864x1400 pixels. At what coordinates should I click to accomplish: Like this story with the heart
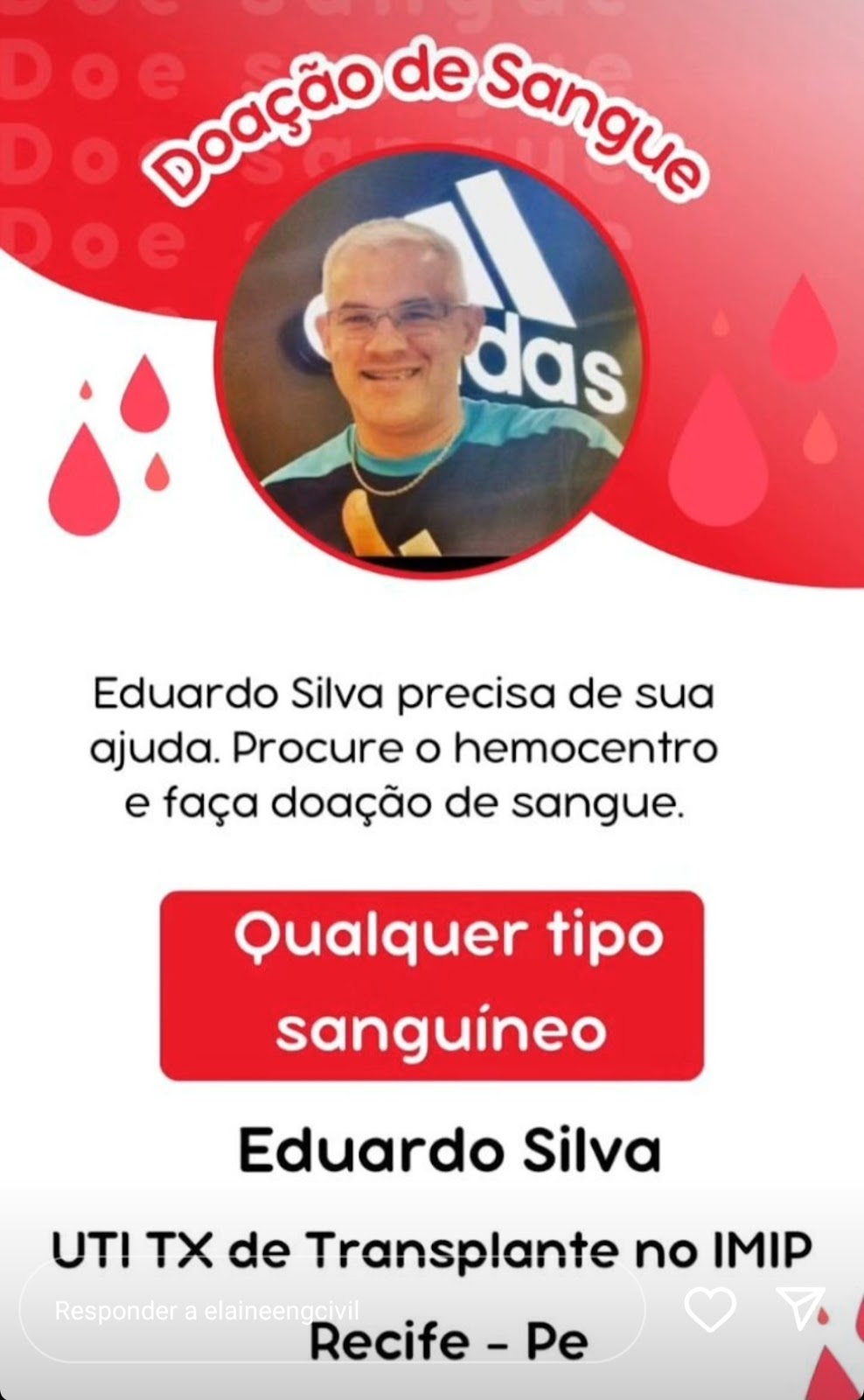[x=709, y=1310]
